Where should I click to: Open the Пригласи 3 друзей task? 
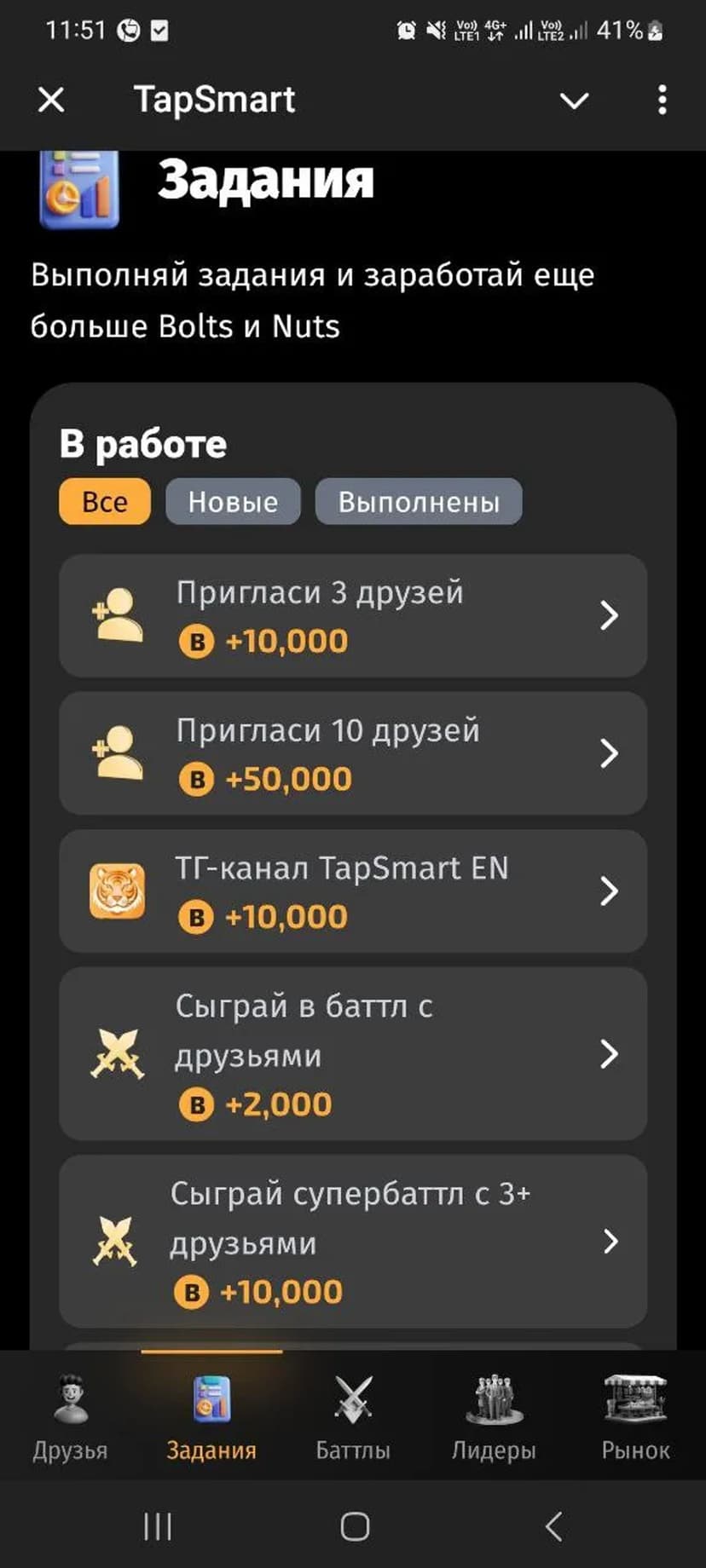point(353,616)
